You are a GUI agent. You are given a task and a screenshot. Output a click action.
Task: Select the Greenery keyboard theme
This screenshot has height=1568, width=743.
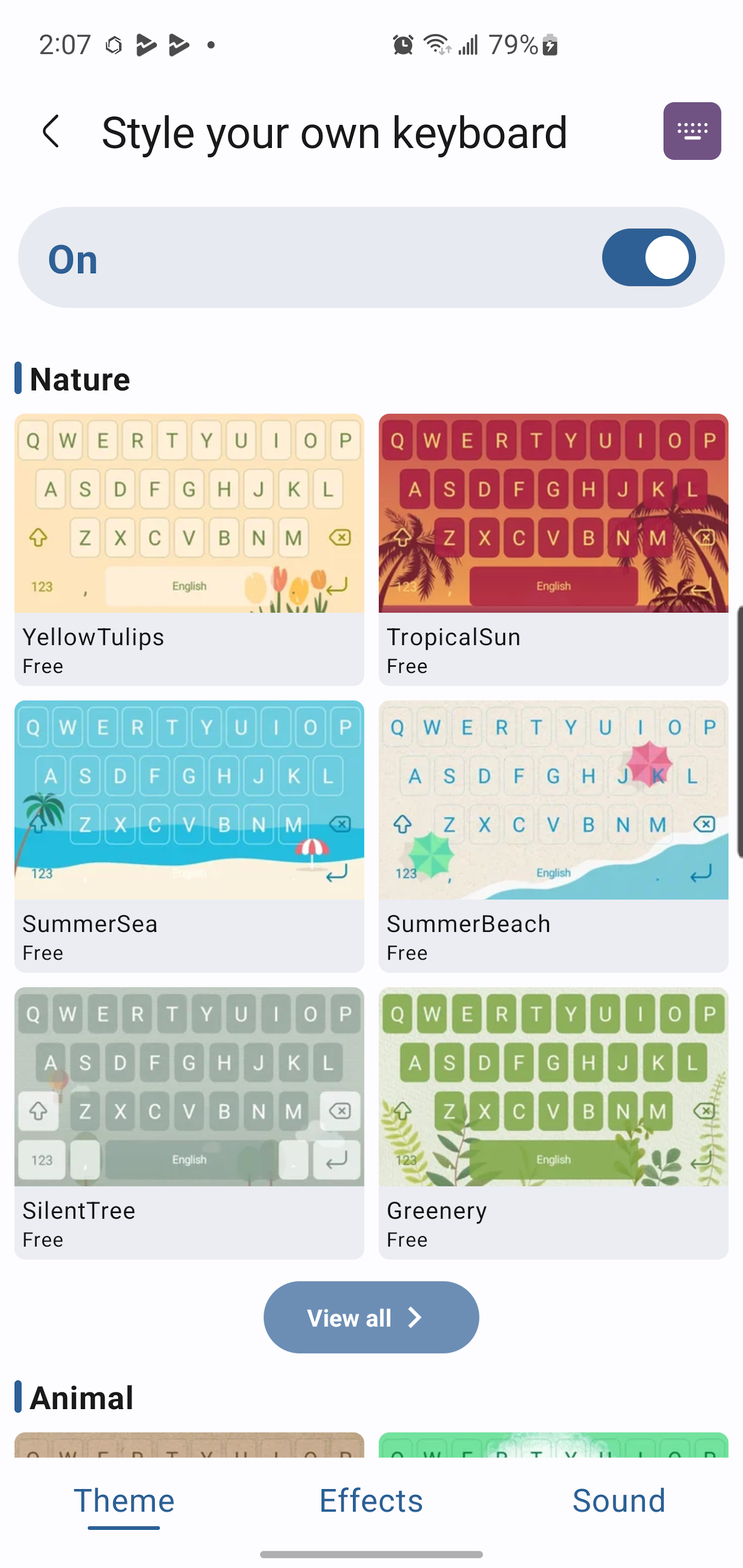pos(553,1122)
